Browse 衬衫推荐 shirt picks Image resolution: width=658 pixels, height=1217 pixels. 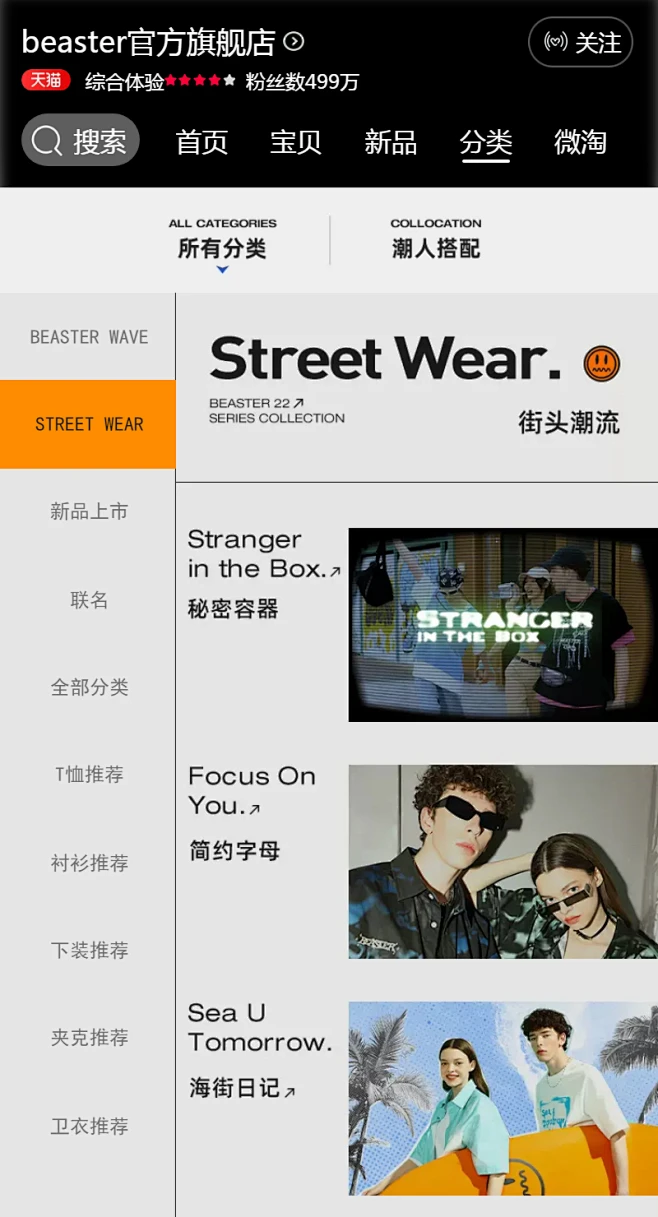point(89,862)
